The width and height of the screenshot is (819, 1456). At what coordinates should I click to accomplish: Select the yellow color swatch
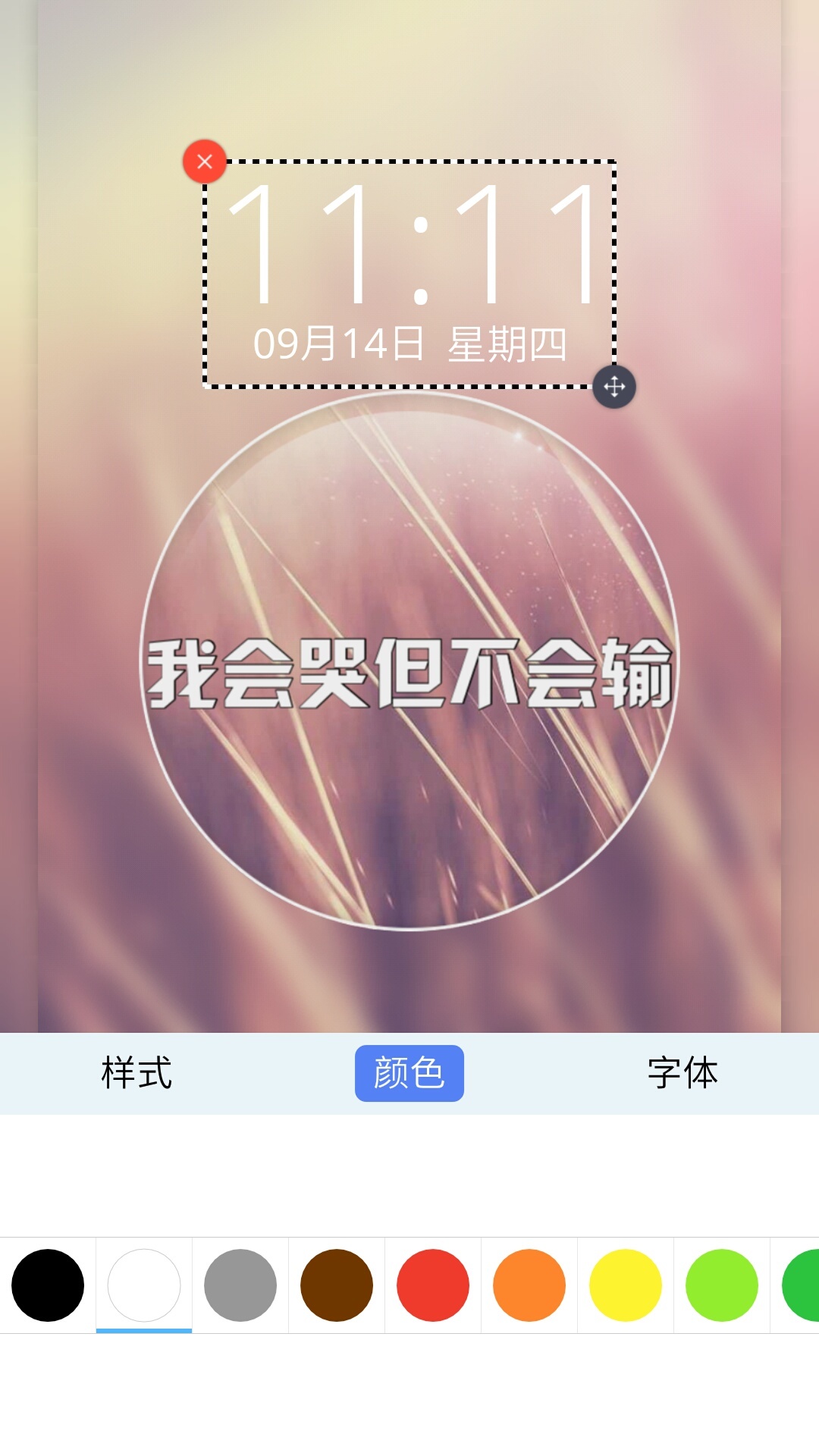click(626, 1285)
